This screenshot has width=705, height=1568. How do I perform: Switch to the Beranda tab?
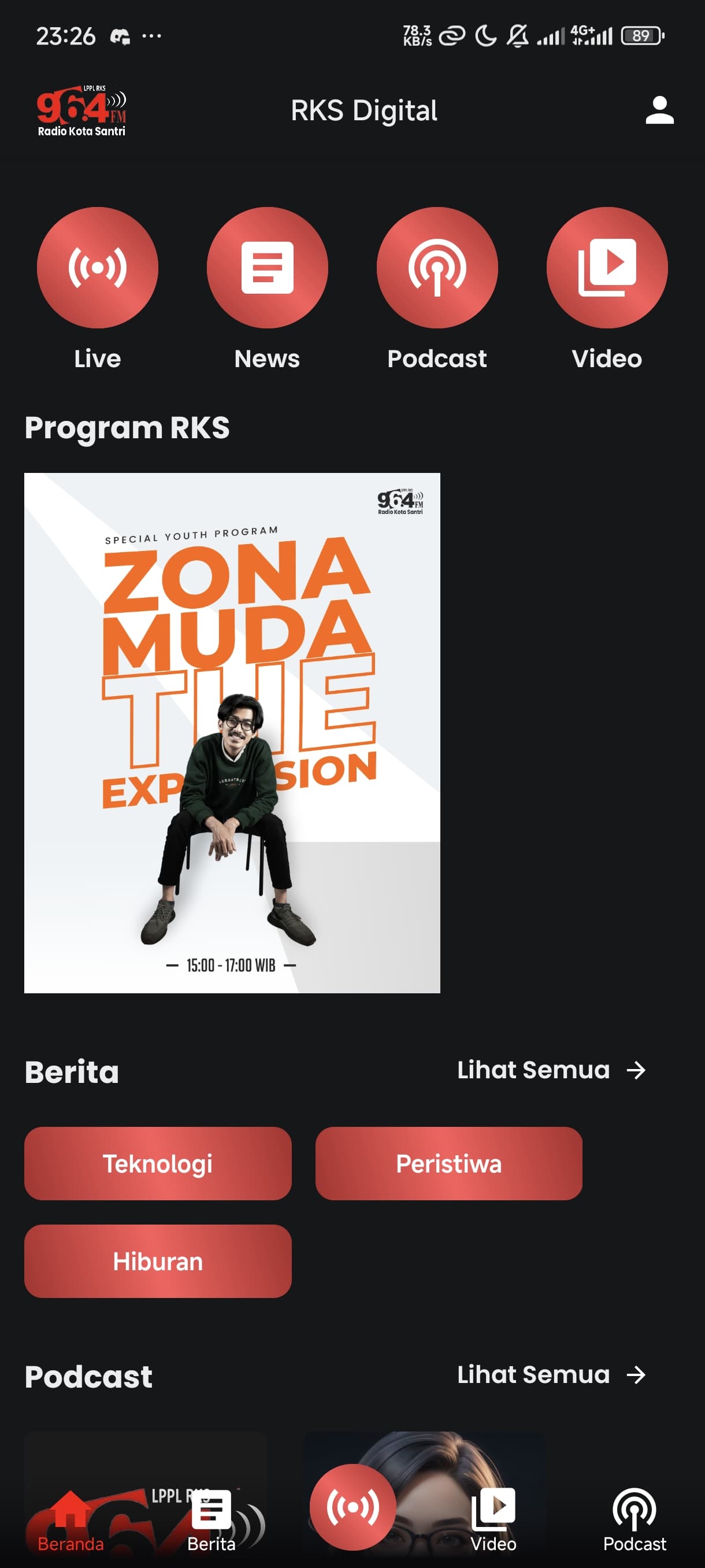point(70,1521)
